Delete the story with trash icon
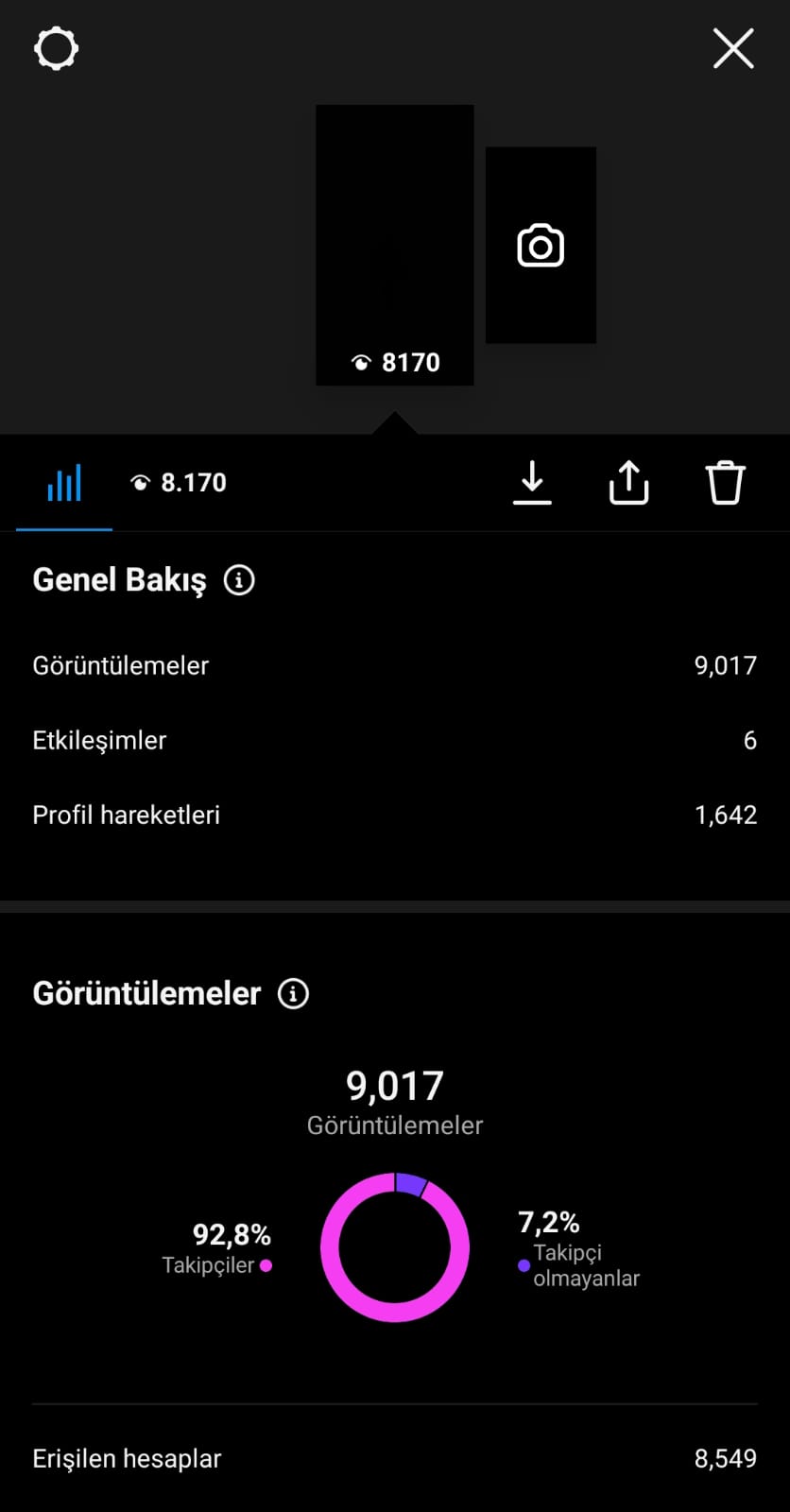 pyautogui.click(x=726, y=483)
